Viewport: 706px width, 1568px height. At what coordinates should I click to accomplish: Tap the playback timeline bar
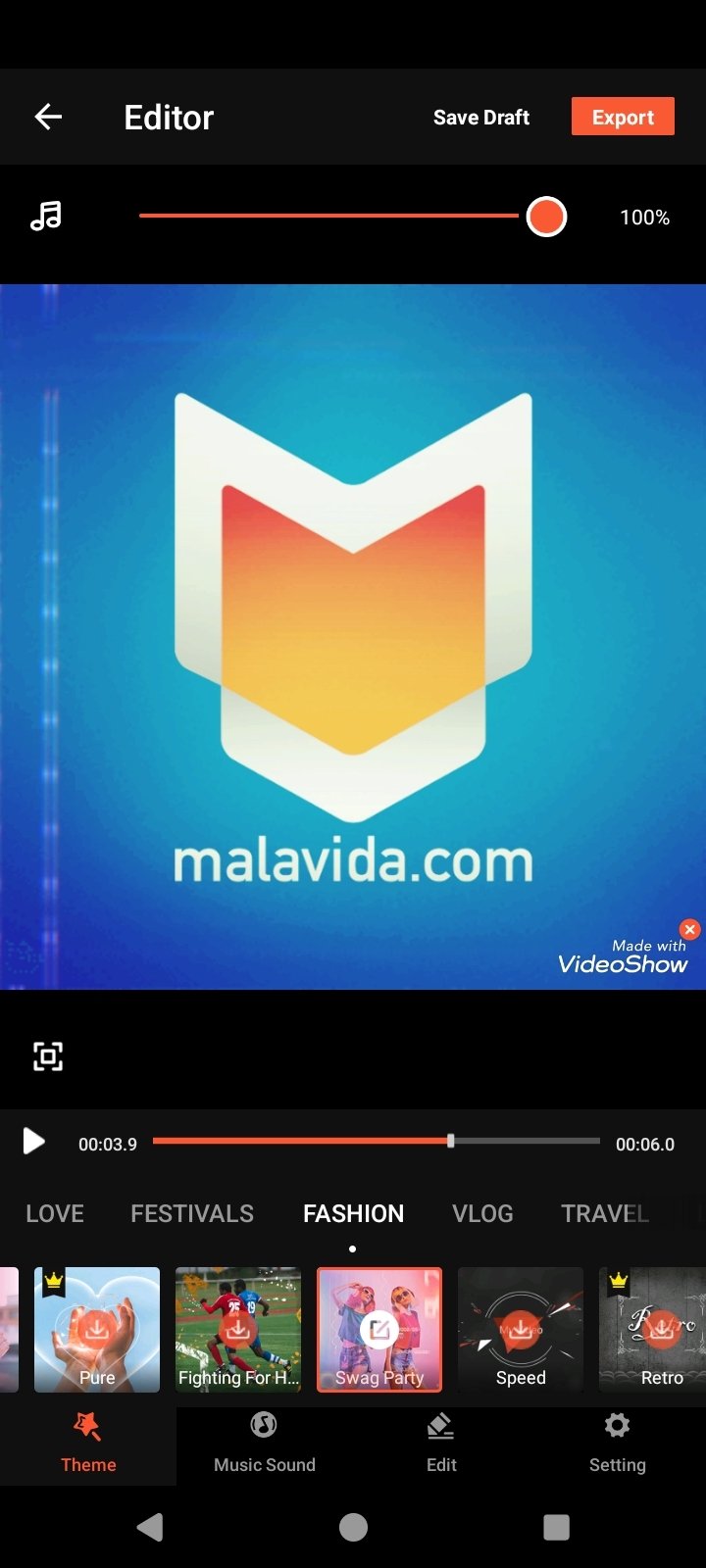[377, 1141]
